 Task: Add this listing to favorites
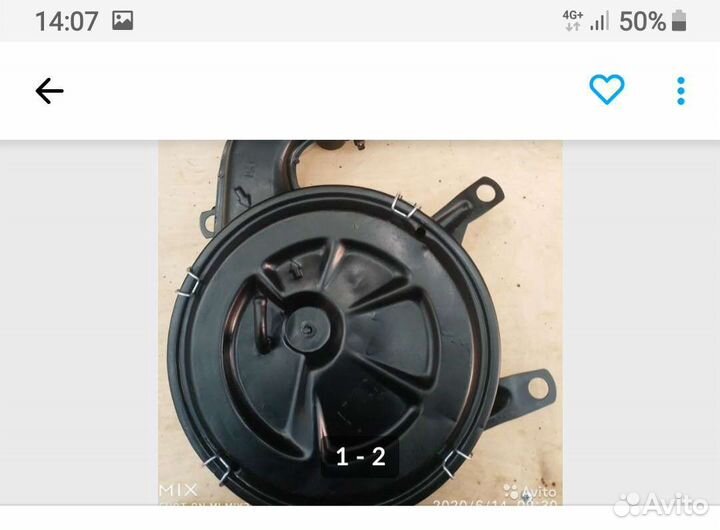[x=606, y=90]
